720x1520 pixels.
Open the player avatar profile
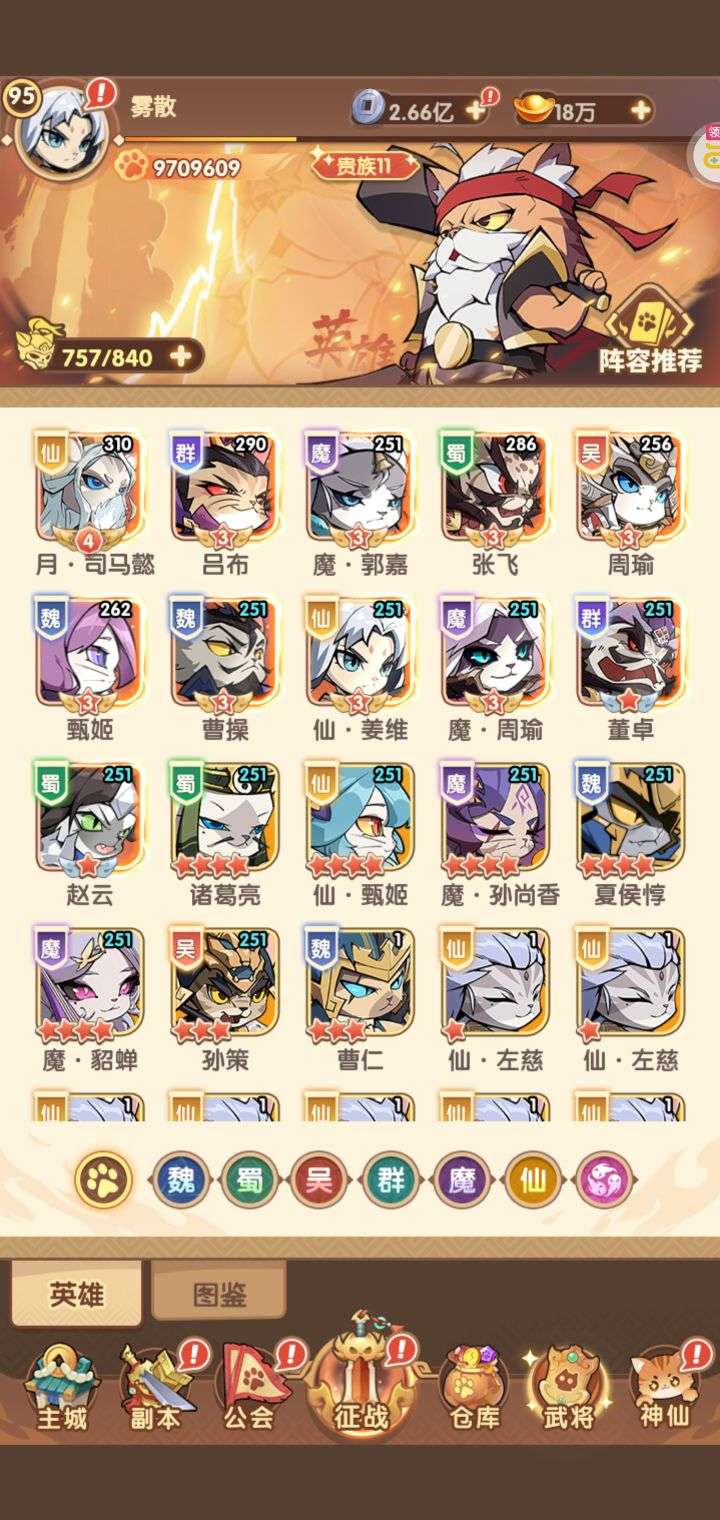[60, 130]
